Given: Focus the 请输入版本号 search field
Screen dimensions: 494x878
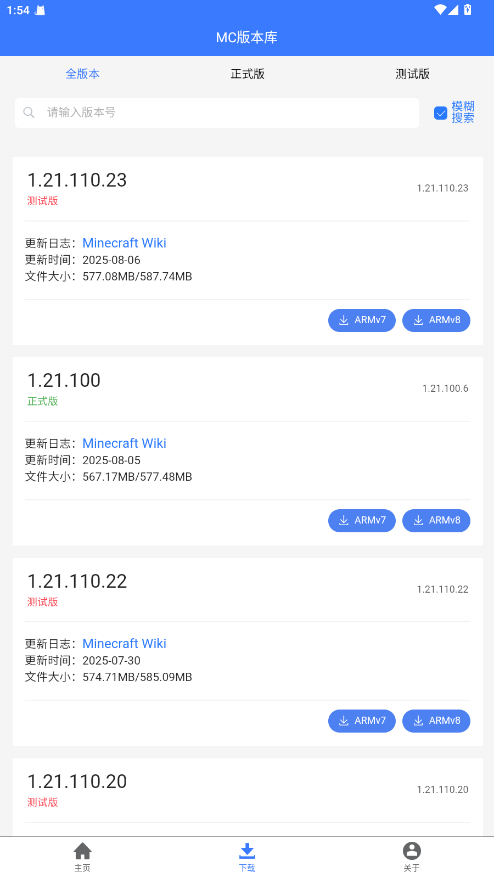Looking at the screenshot, I should point(217,113).
